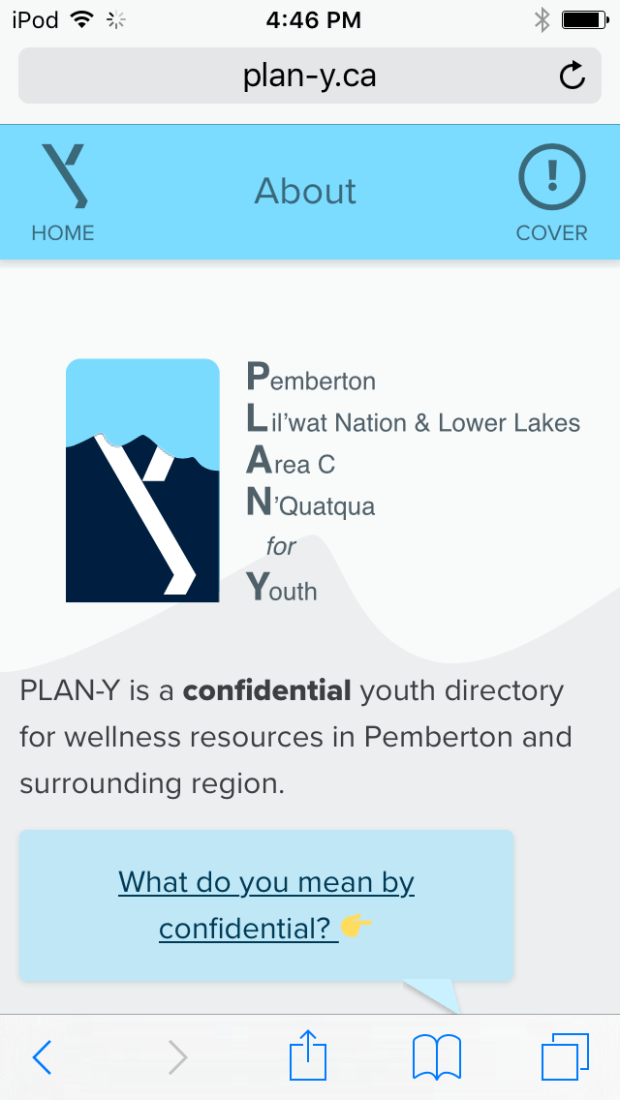Show open Safari tabs
Viewport: 620px width, 1100px height.
coord(565,1057)
